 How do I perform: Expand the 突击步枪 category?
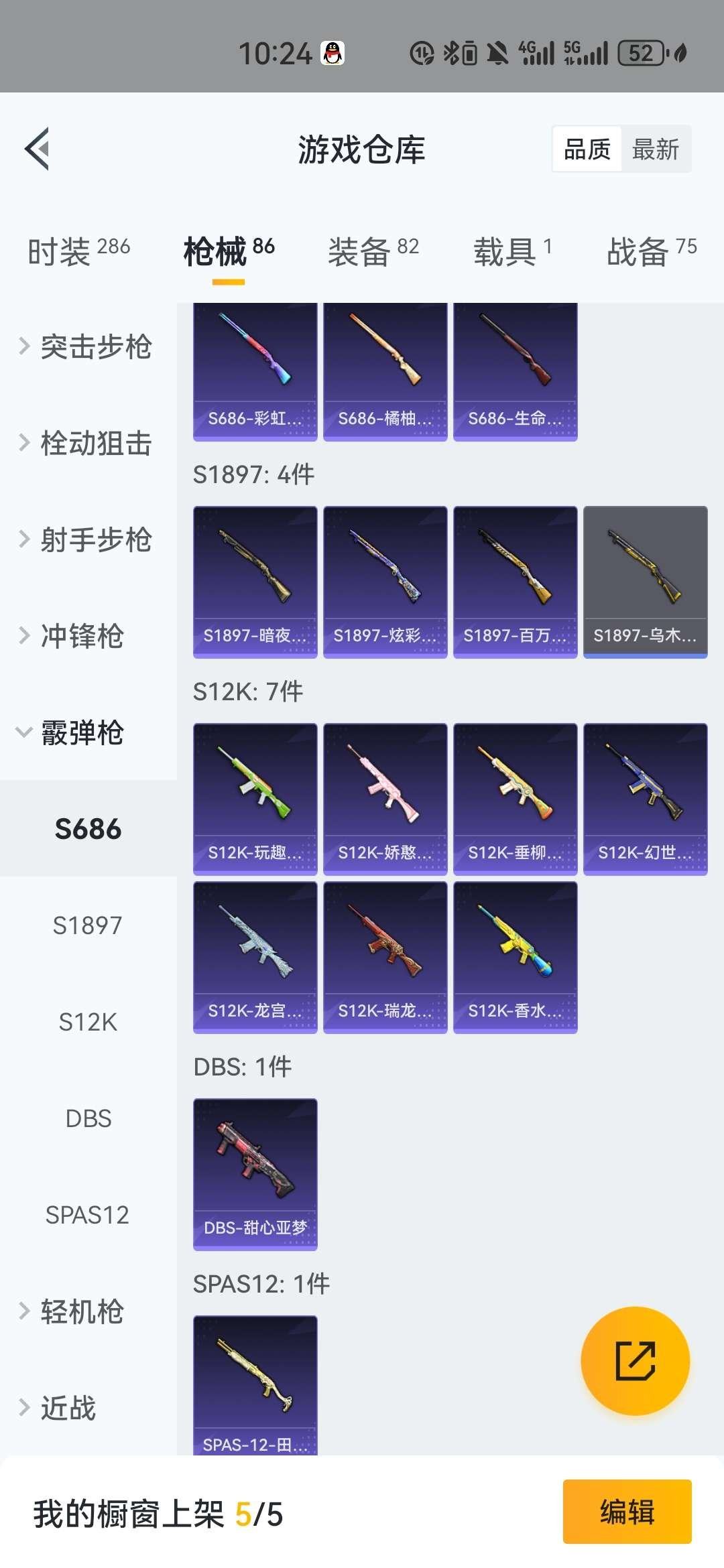87,346
